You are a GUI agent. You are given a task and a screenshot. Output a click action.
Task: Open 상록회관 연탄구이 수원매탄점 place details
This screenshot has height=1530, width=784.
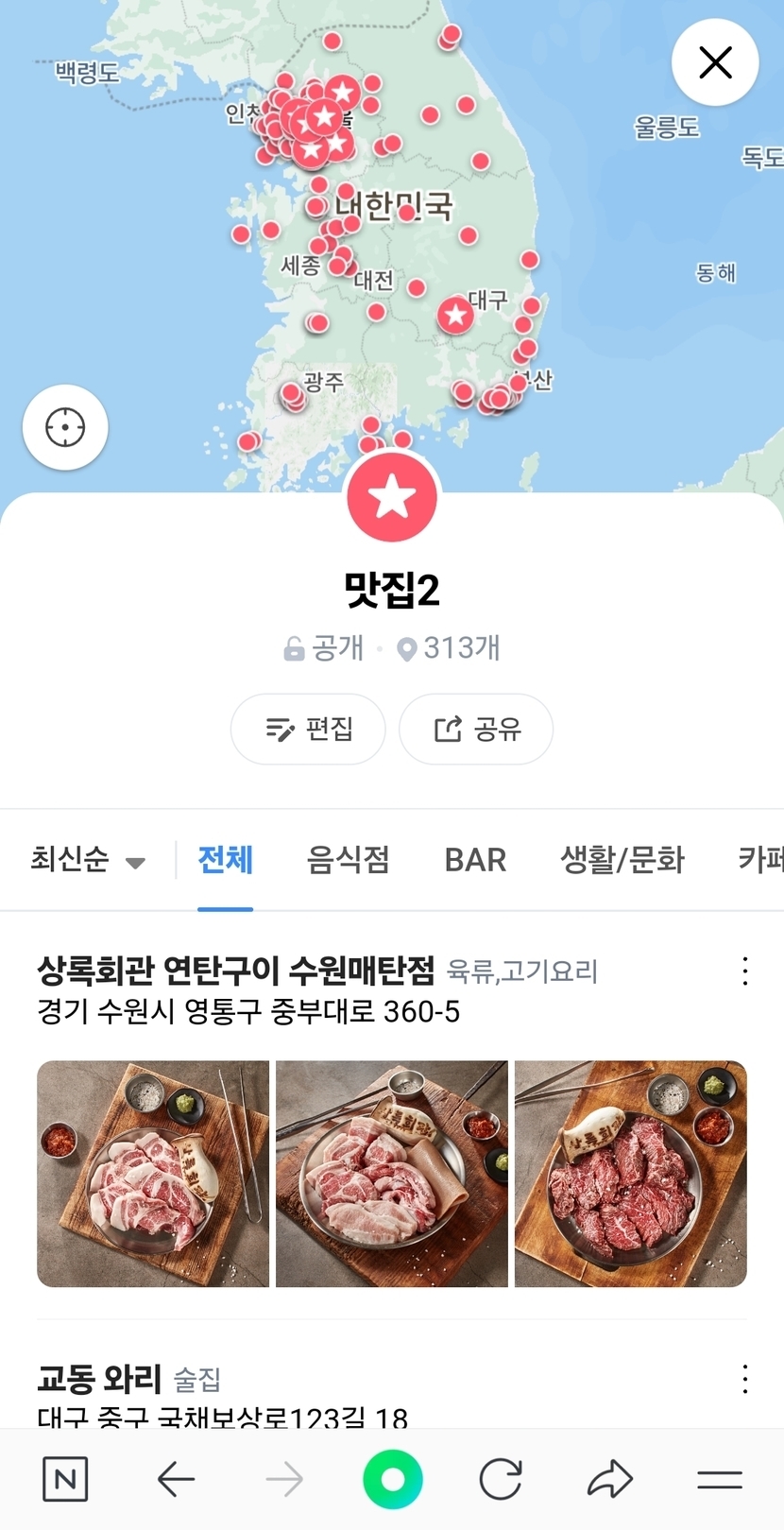click(x=236, y=971)
